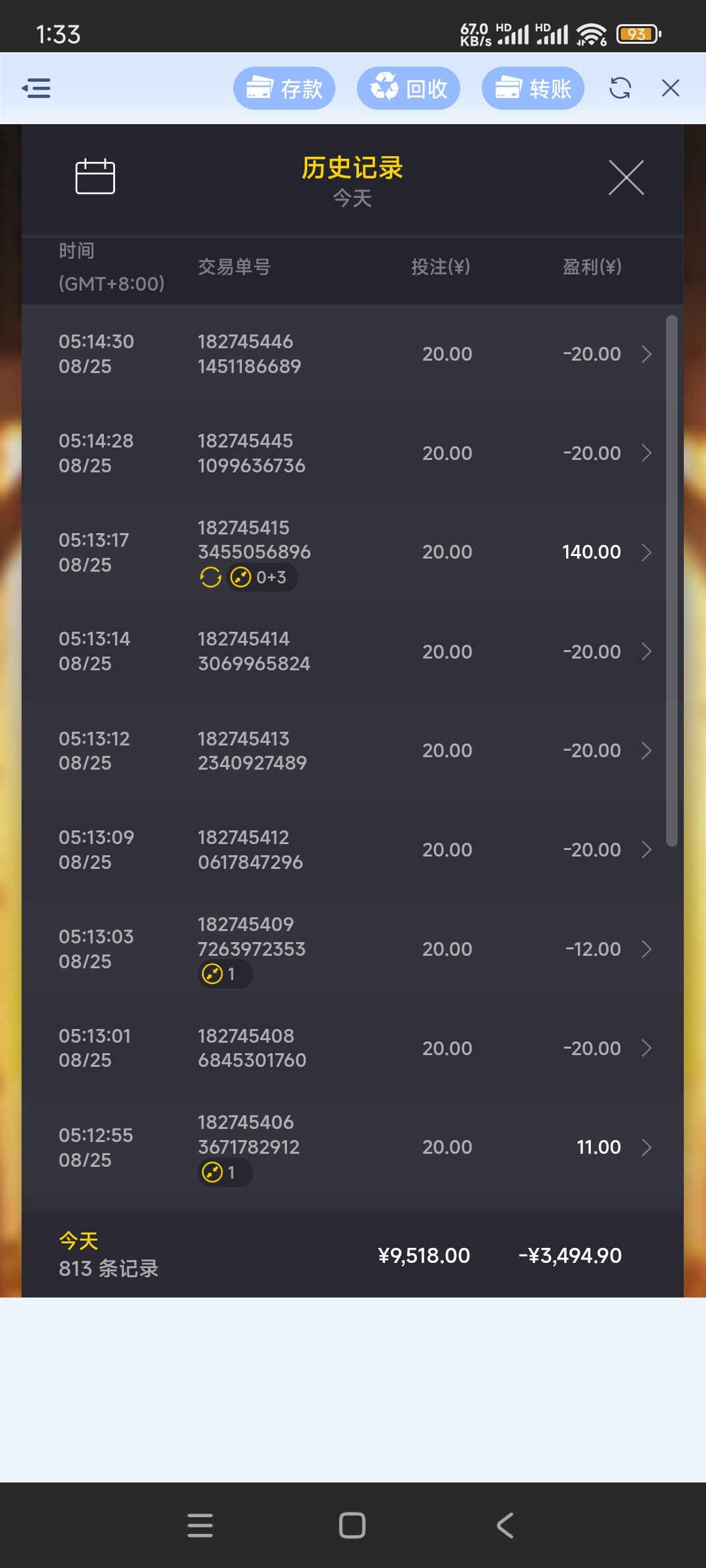Close the top toolbar with the X

[x=671, y=88]
